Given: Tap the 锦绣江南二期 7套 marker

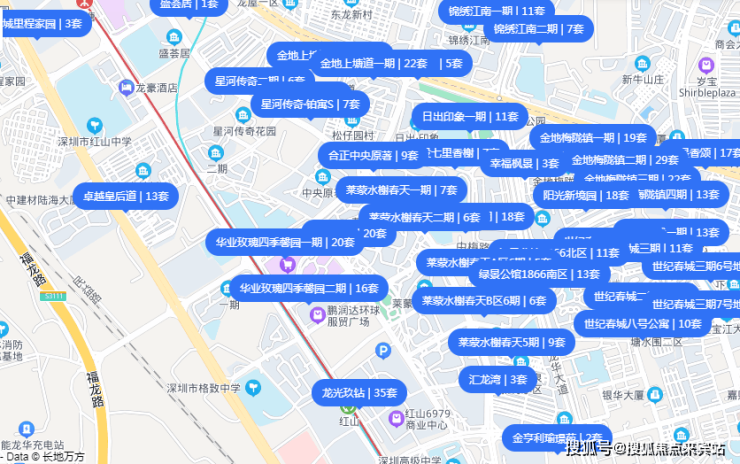Looking at the screenshot, I should pos(538,29).
